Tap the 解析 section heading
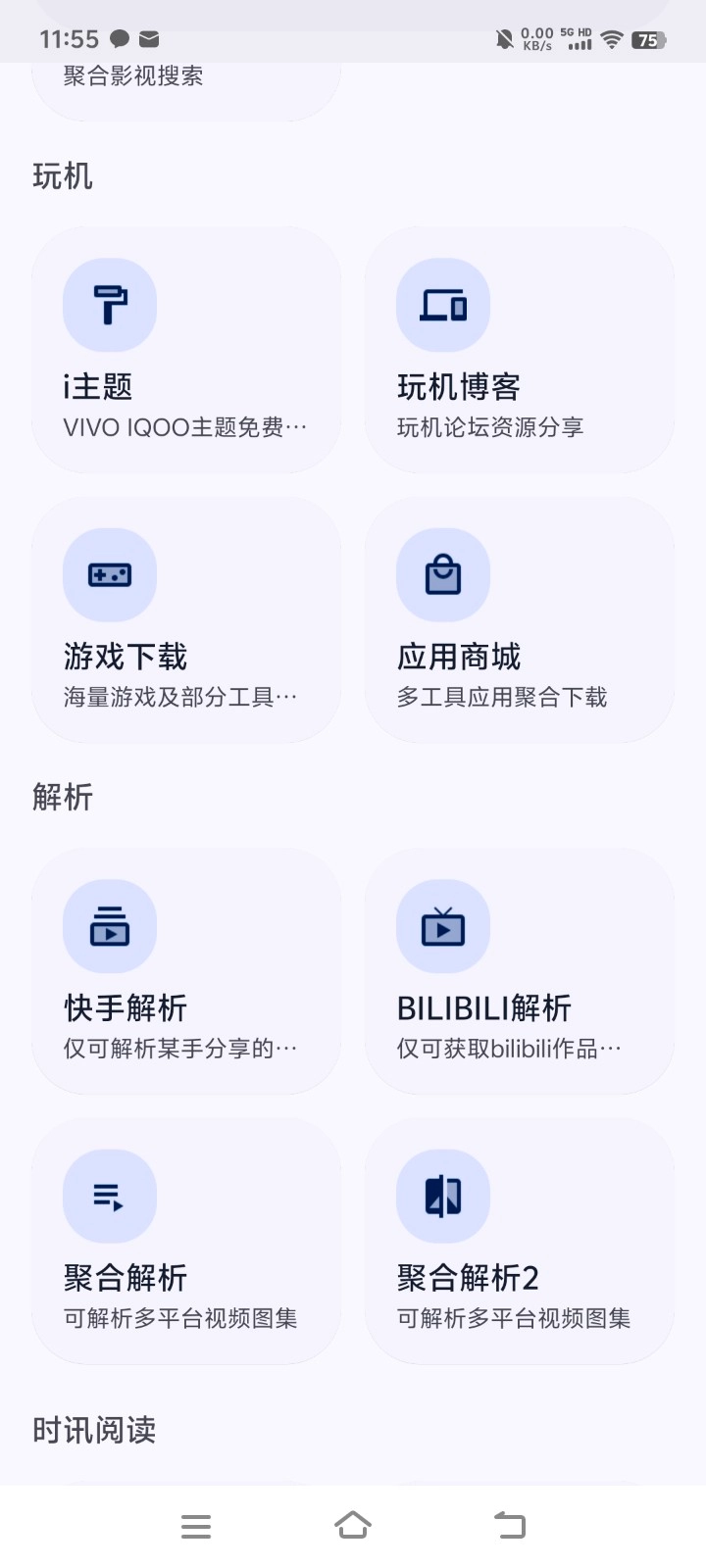Screen dimensions: 706x1568 (62, 798)
